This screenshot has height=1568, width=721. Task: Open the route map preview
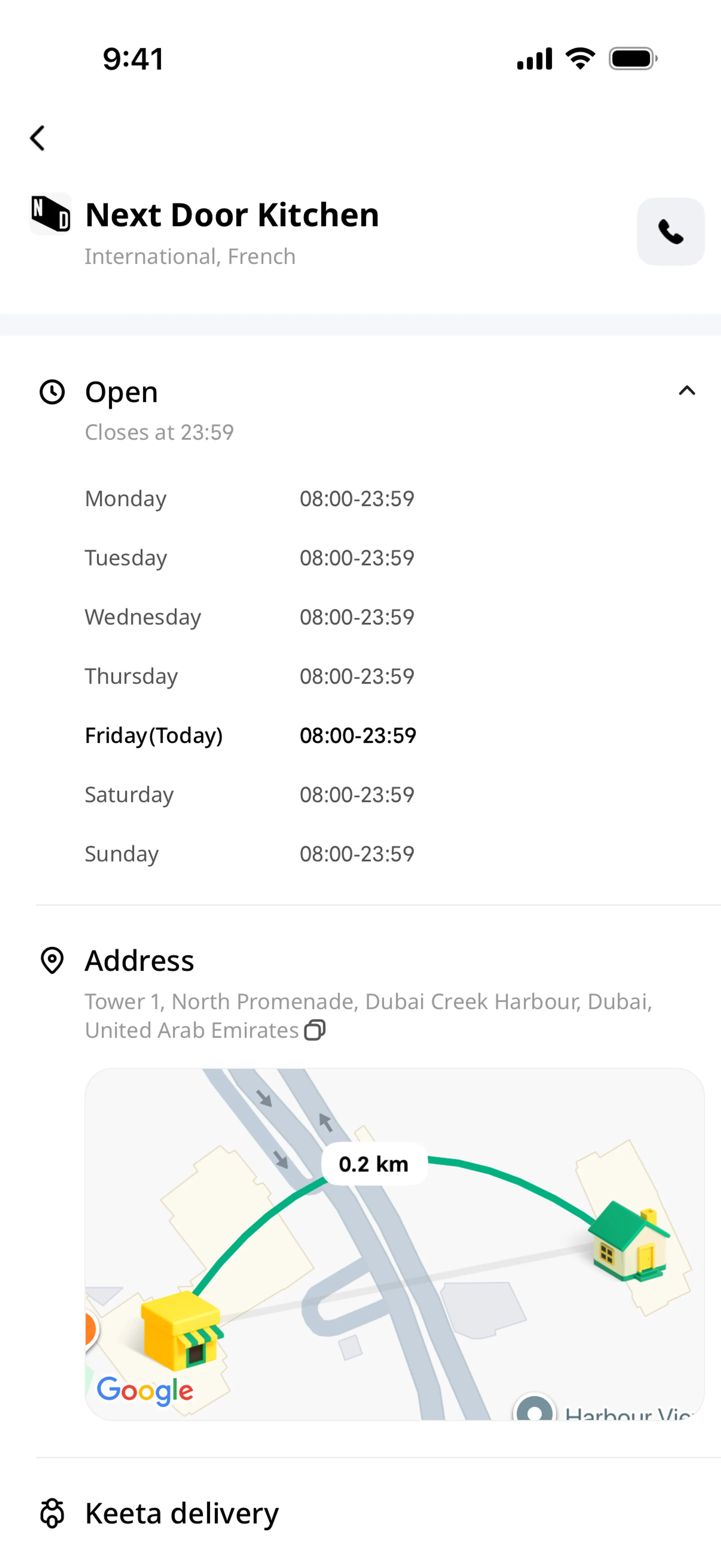[395, 1244]
